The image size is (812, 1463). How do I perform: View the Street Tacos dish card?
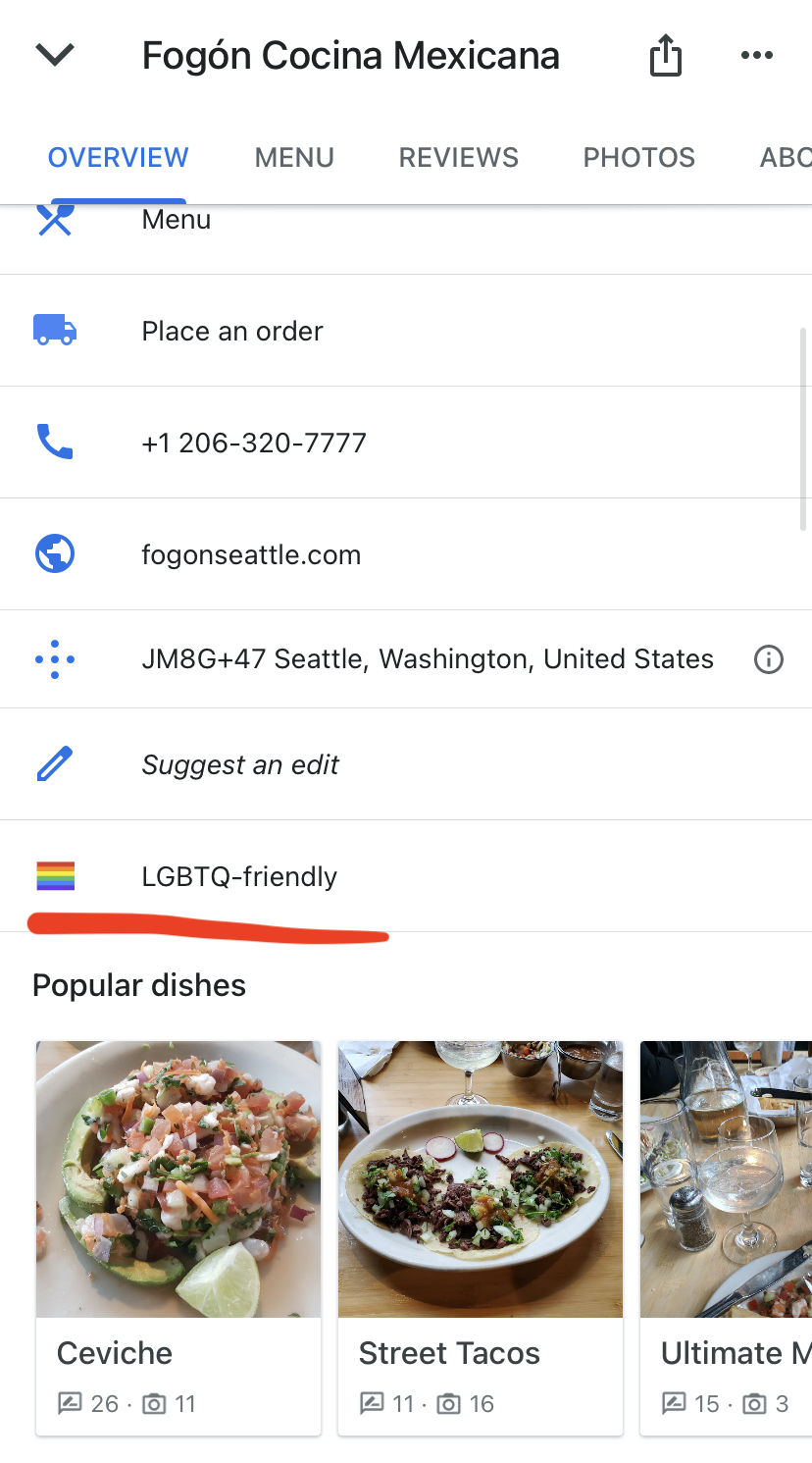click(x=481, y=1236)
